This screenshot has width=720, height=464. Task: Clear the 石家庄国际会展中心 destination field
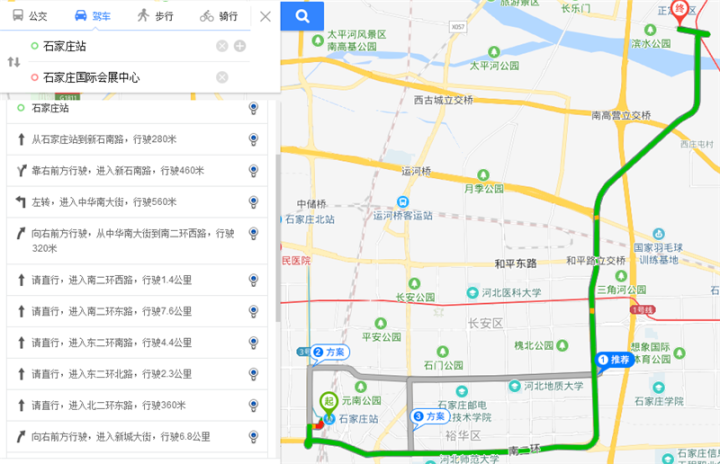click(x=222, y=77)
